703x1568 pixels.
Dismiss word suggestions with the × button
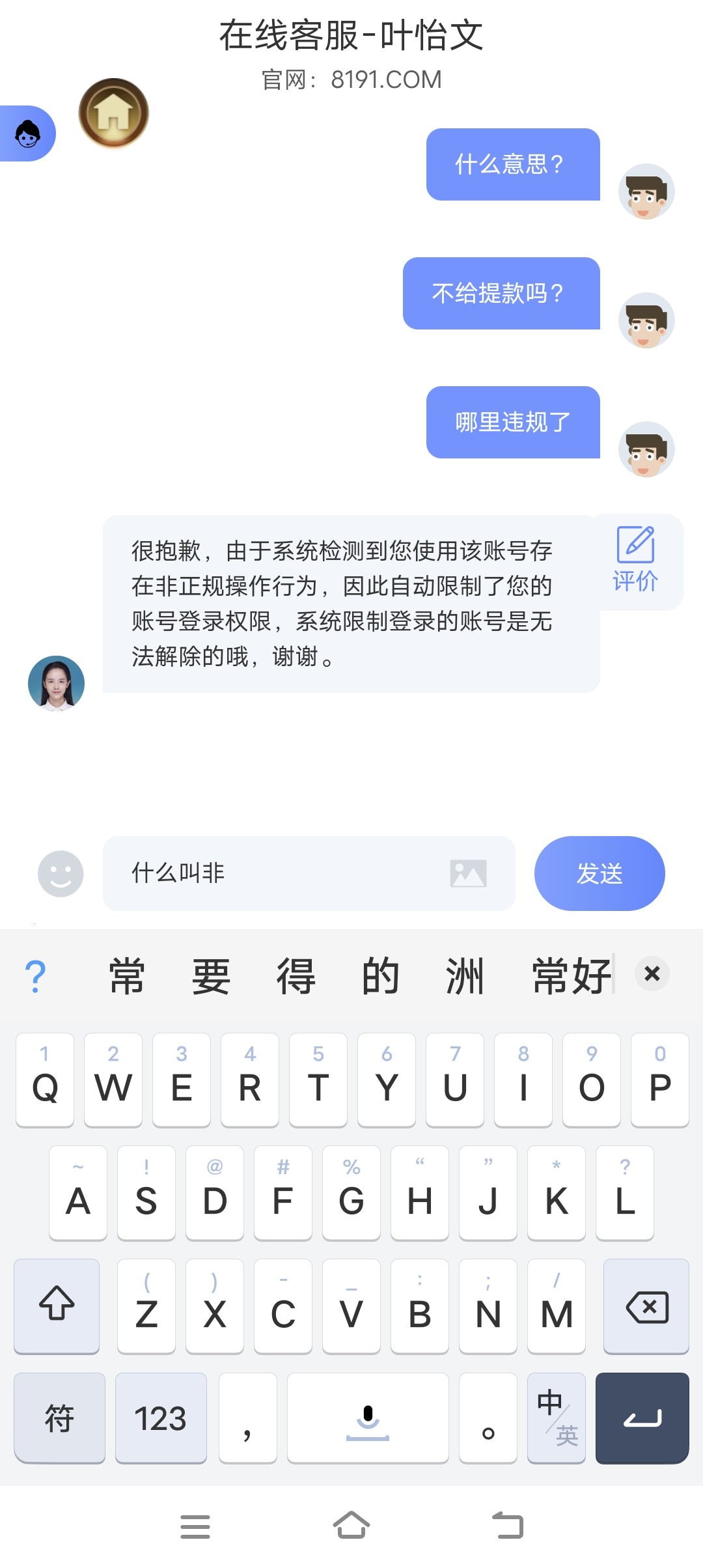pos(651,974)
